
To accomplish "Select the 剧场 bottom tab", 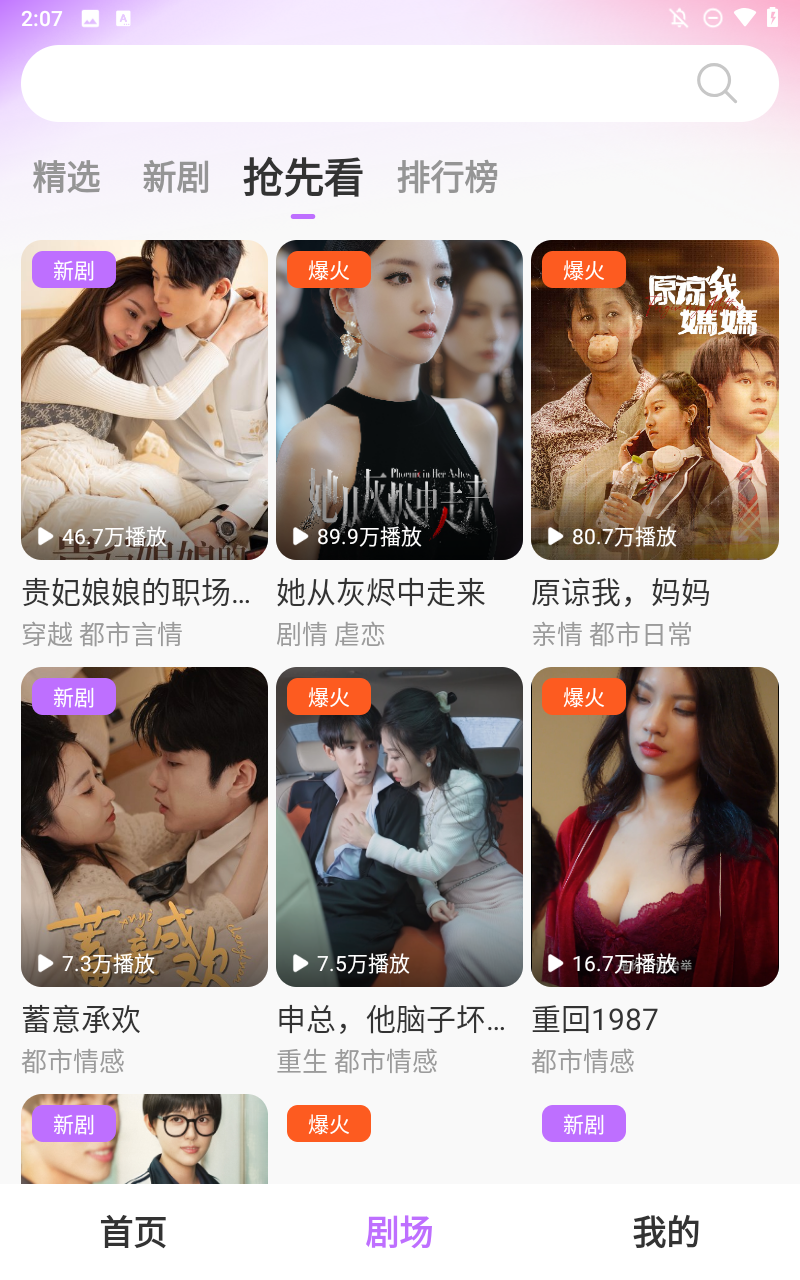I will point(399,1232).
